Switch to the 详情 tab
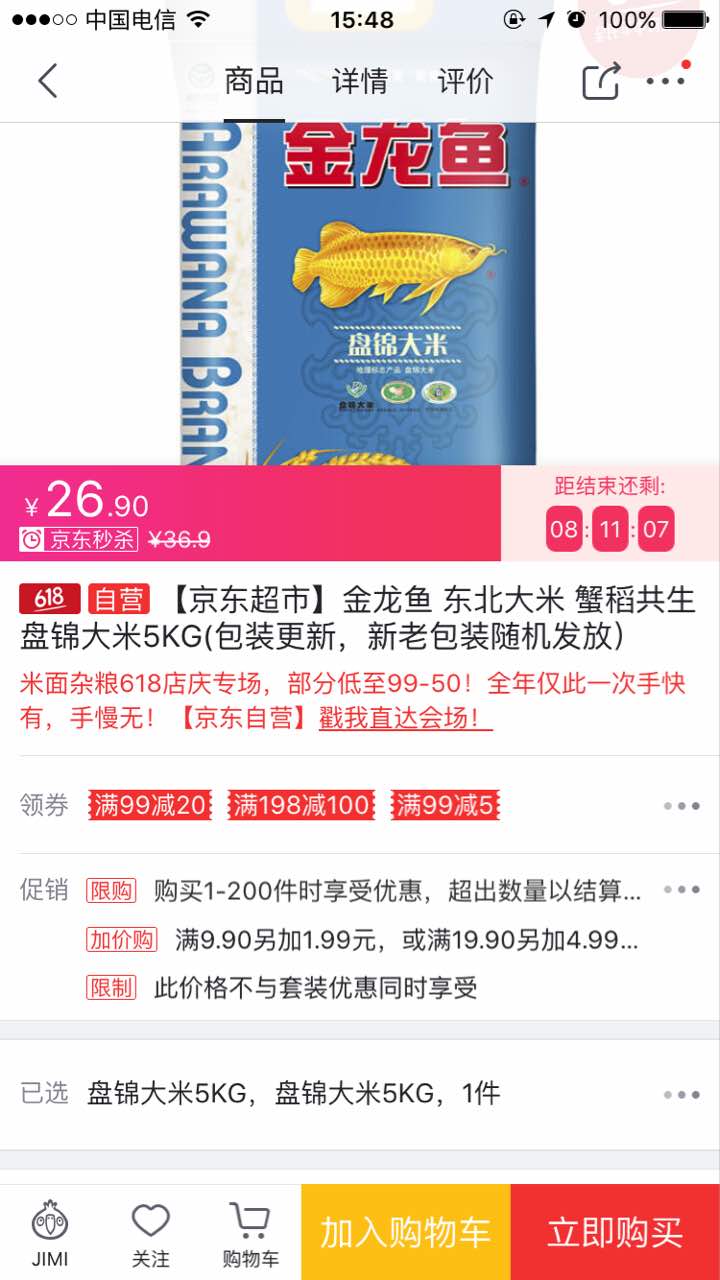This screenshot has height=1280, width=720. (360, 81)
